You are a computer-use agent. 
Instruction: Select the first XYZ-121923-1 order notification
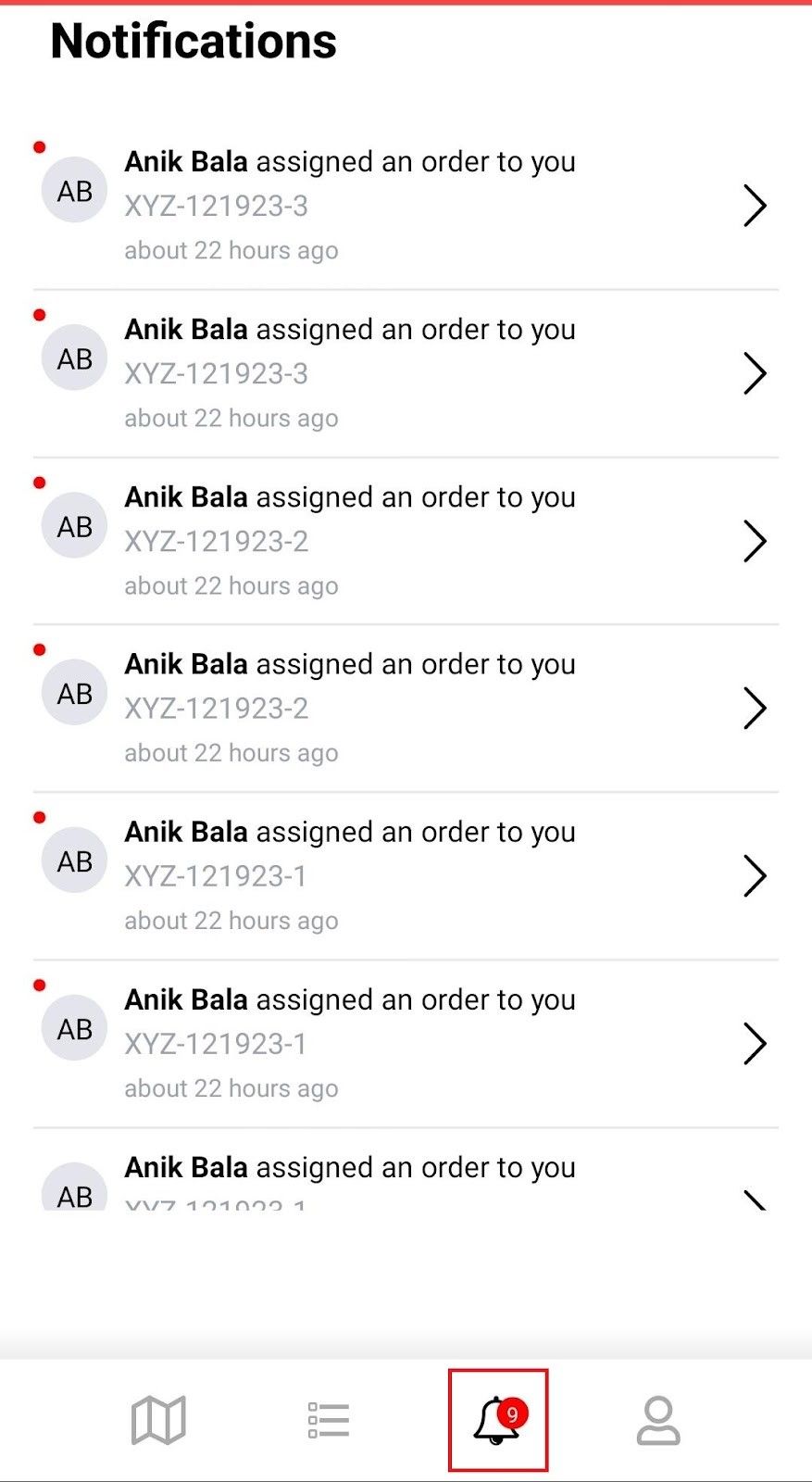coord(406,876)
